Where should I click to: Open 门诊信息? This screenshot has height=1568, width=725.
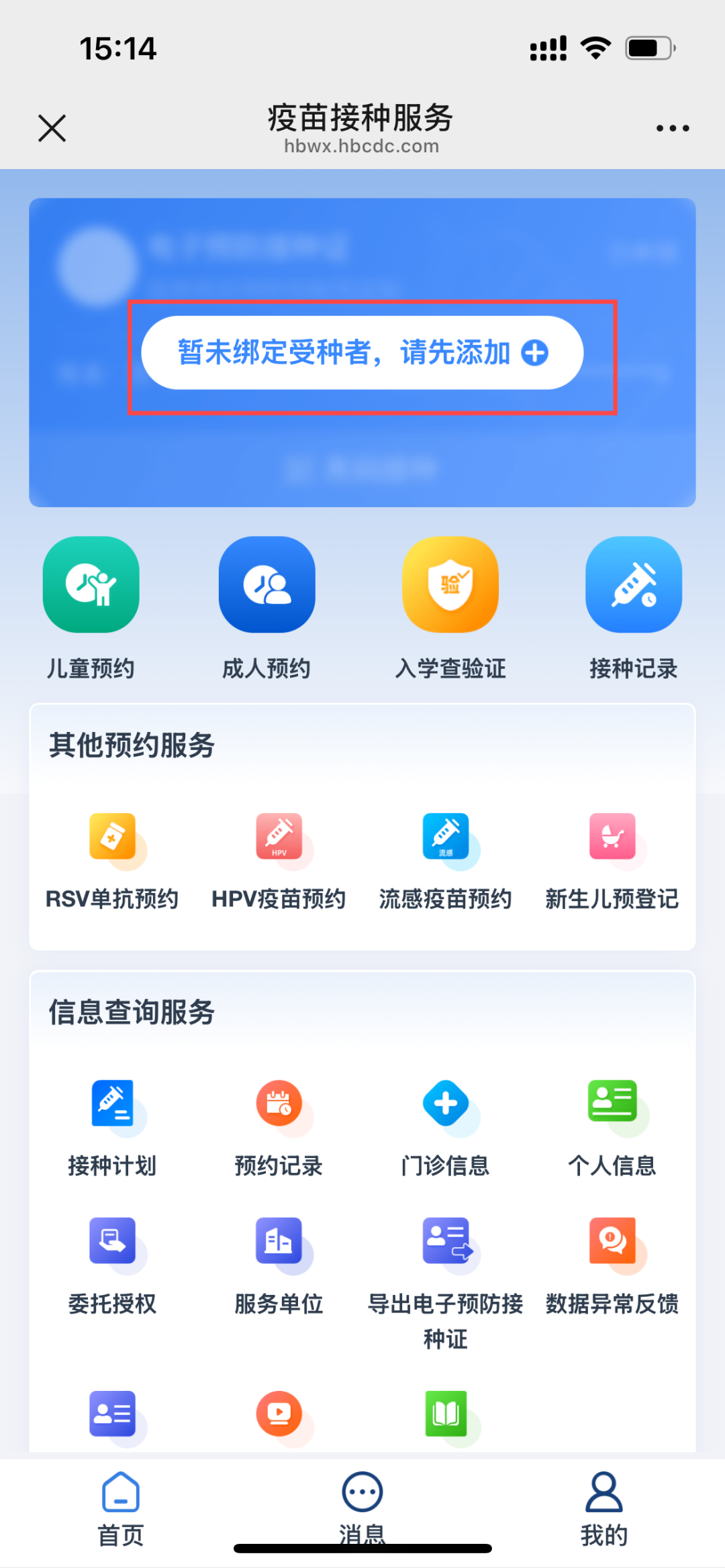coord(445,1129)
